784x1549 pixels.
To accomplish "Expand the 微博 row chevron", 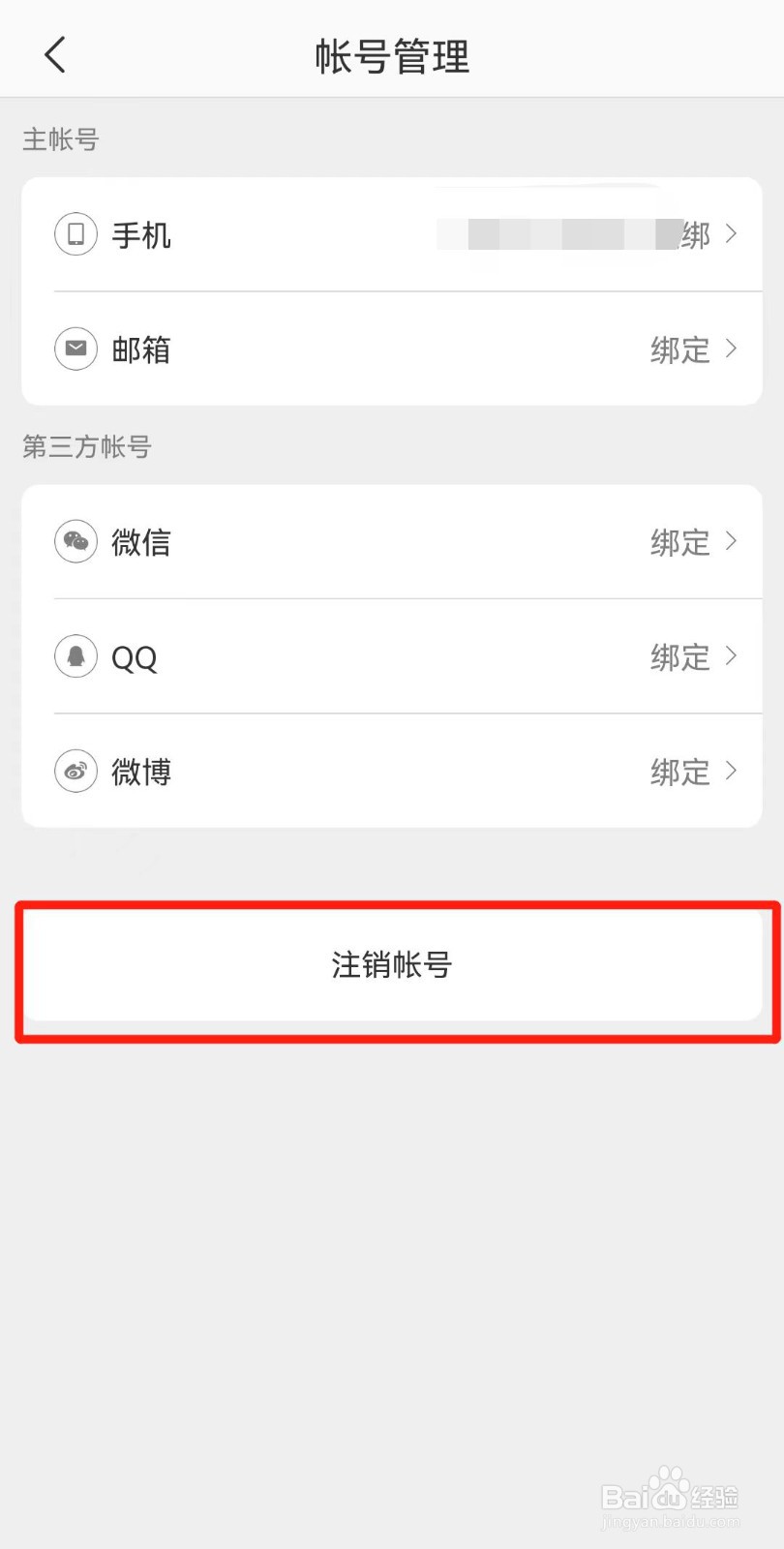I will pyautogui.click(x=732, y=772).
